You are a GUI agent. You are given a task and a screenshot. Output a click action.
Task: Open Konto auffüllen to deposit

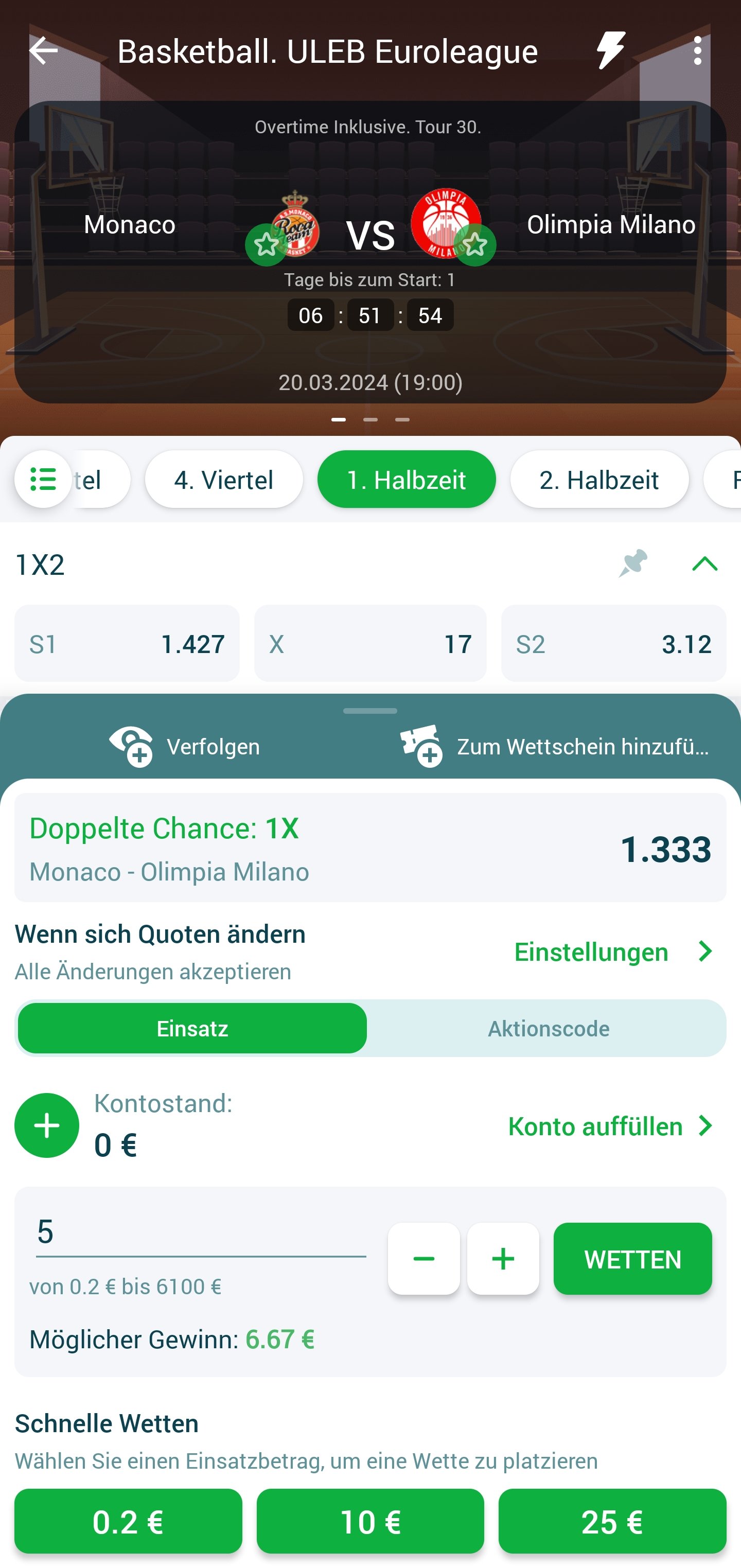[611, 1126]
